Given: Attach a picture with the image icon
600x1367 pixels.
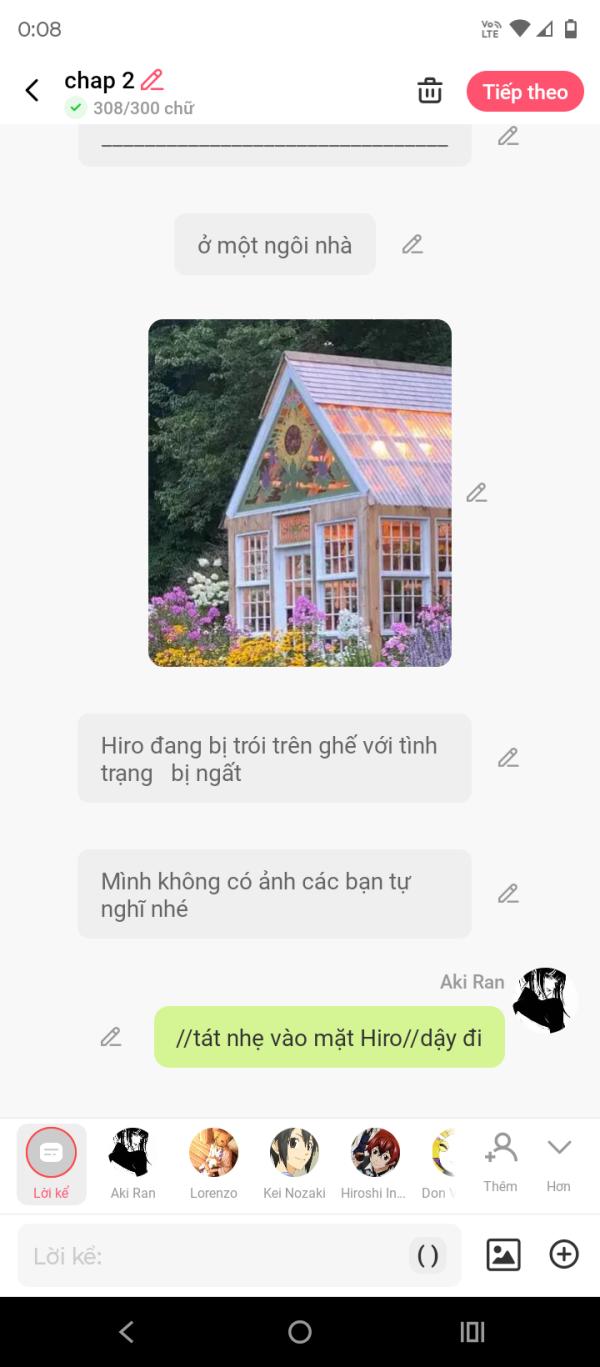Looking at the screenshot, I should pos(503,1254).
